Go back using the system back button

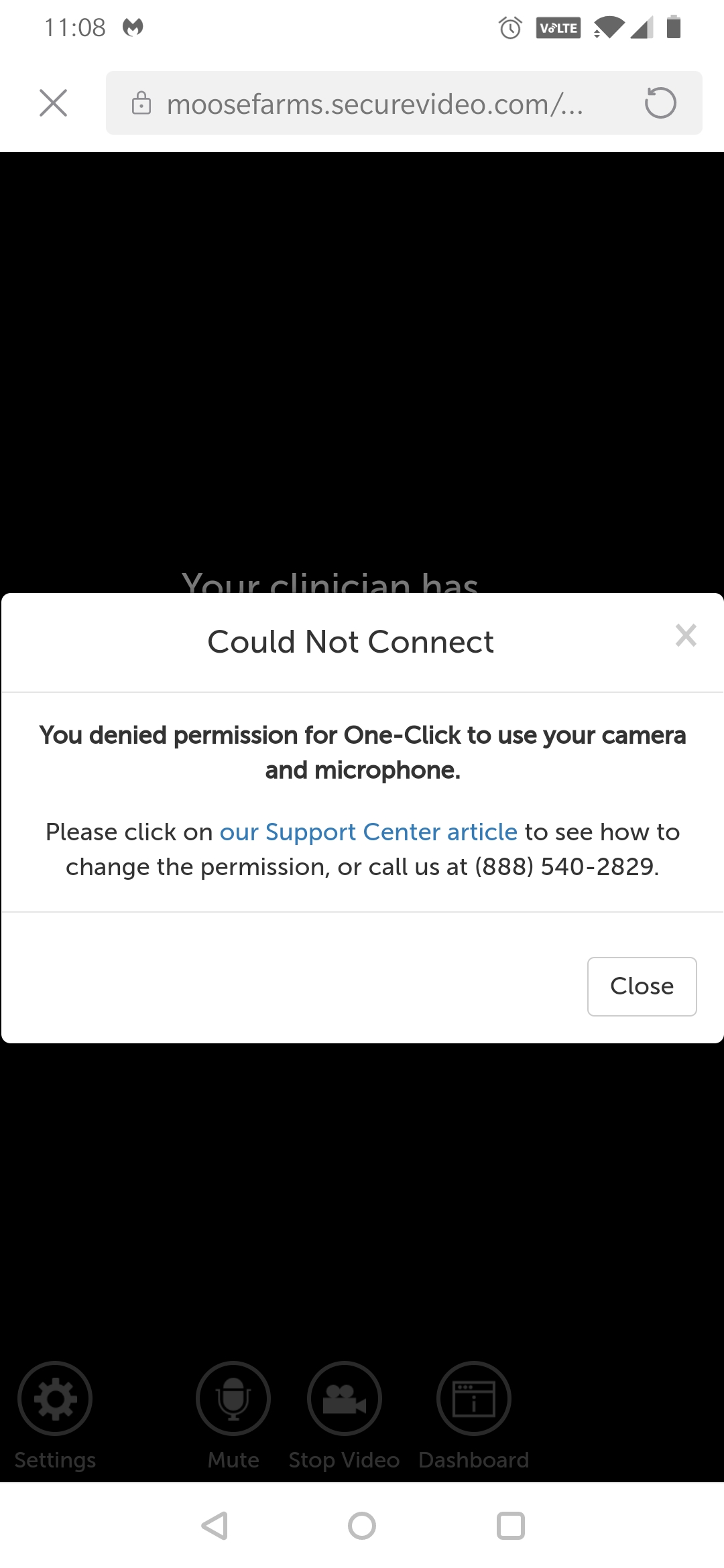[215, 1526]
